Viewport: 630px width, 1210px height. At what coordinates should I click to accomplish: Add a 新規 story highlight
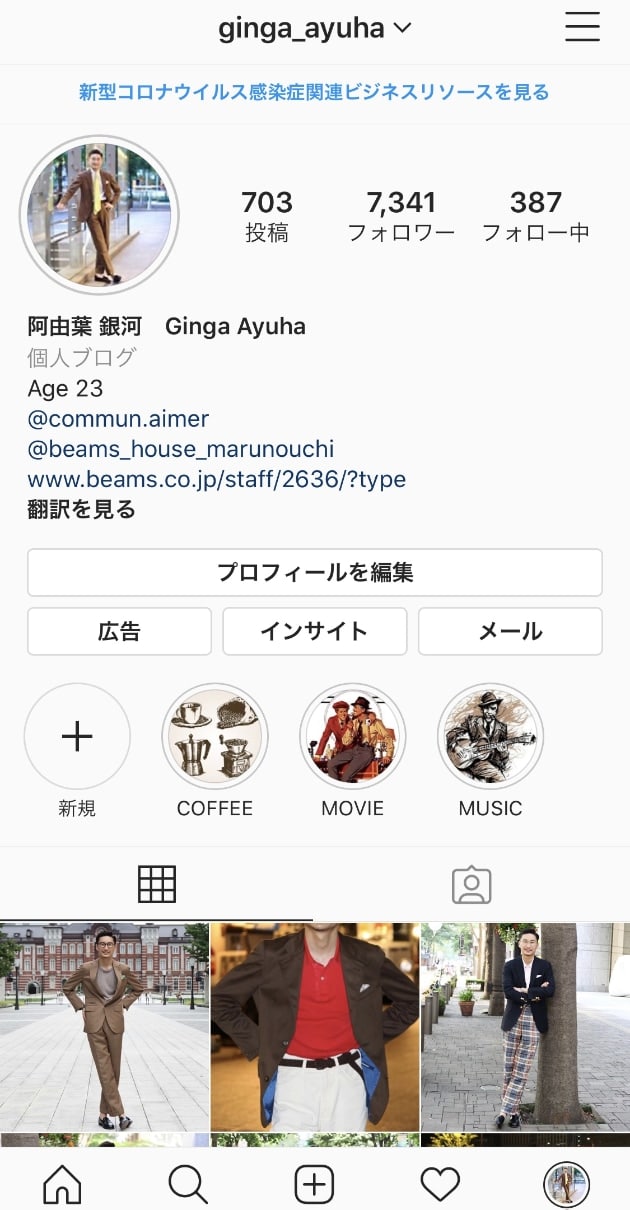77,737
